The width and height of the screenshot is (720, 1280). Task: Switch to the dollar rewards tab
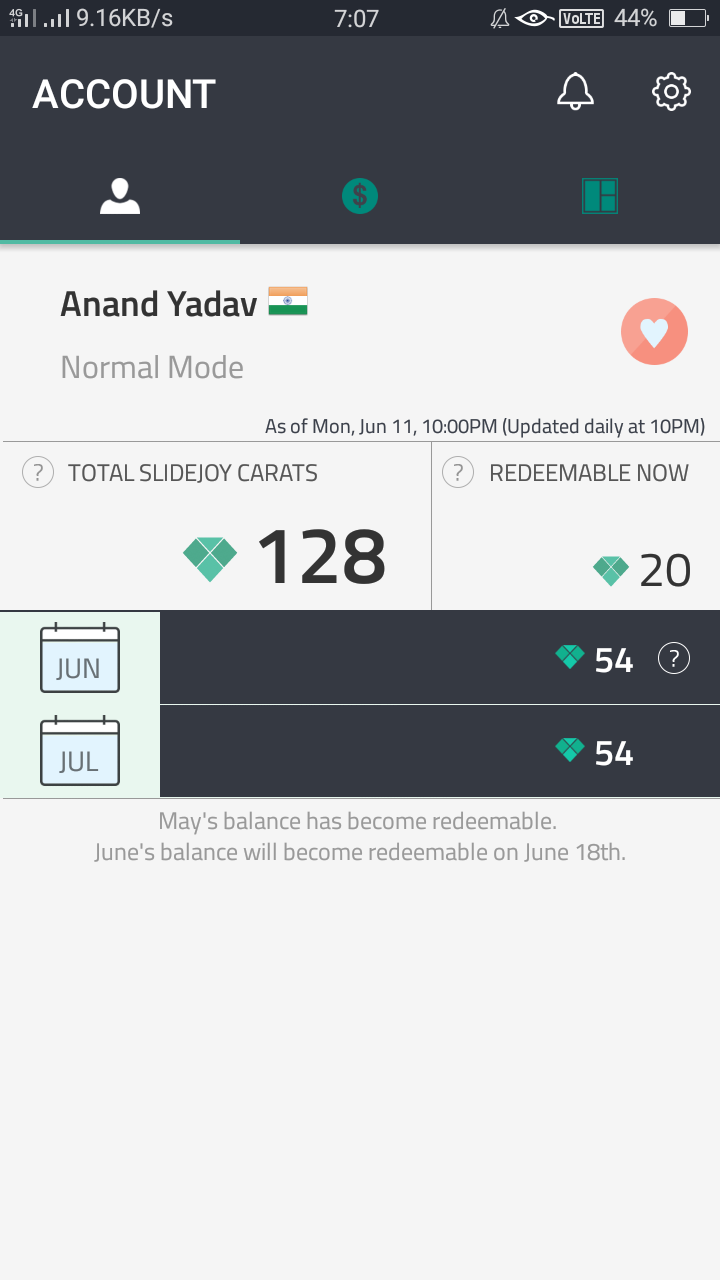(x=360, y=195)
